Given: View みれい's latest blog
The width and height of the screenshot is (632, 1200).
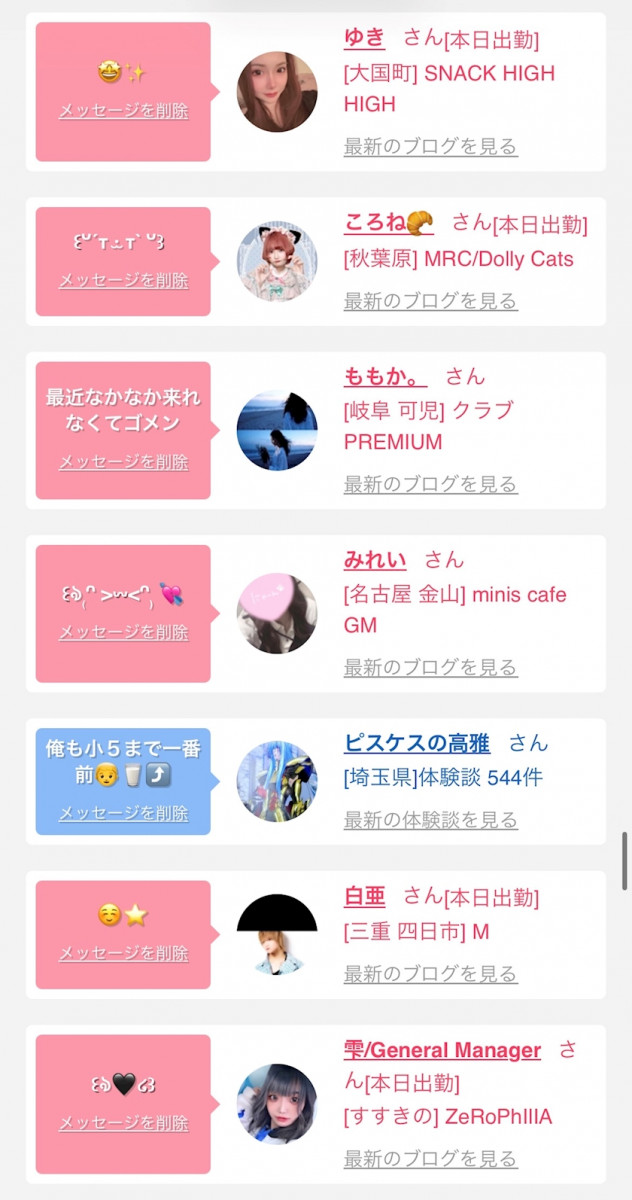Looking at the screenshot, I should tap(430, 668).
